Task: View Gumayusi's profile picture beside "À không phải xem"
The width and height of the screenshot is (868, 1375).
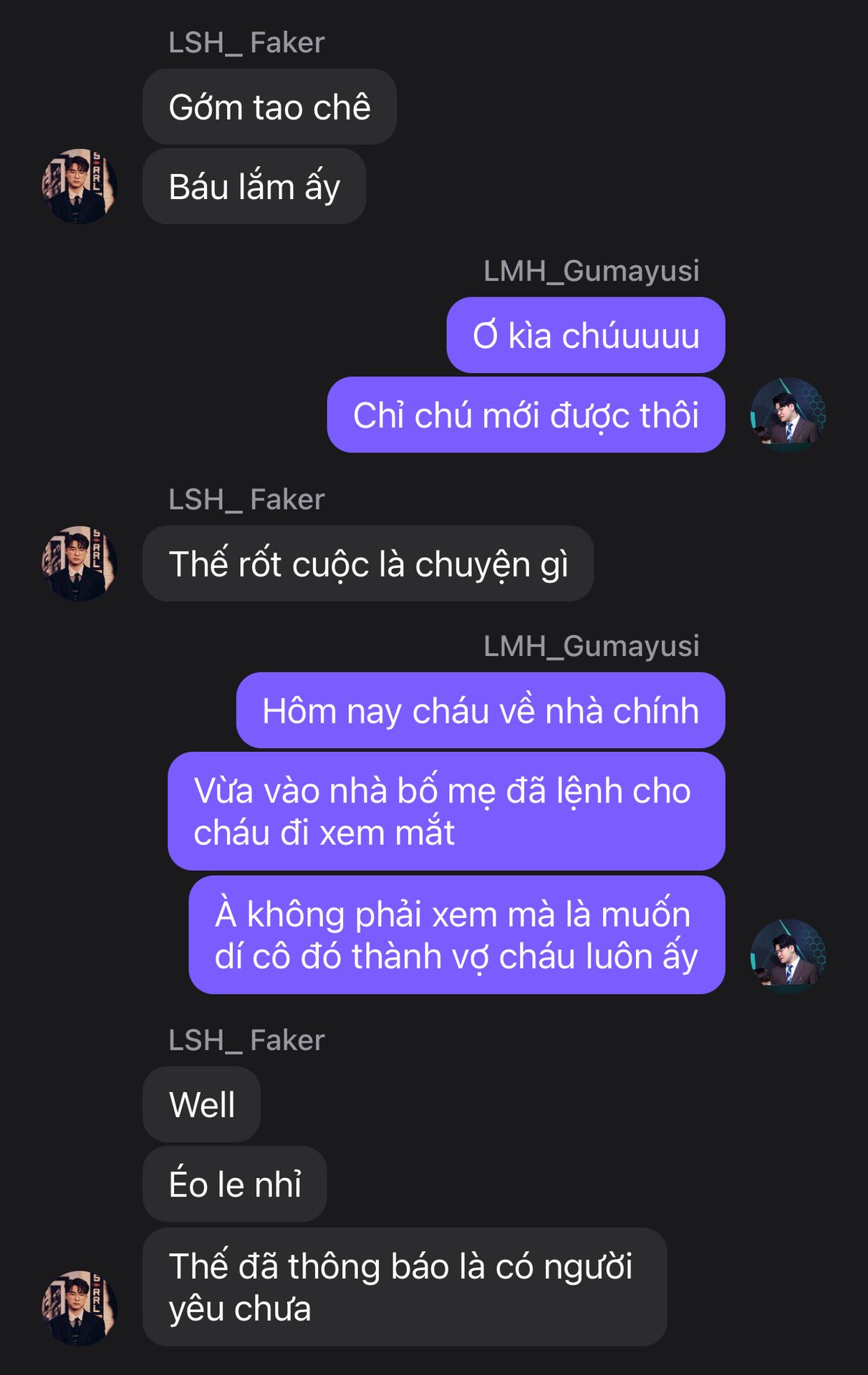Action: [x=788, y=956]
